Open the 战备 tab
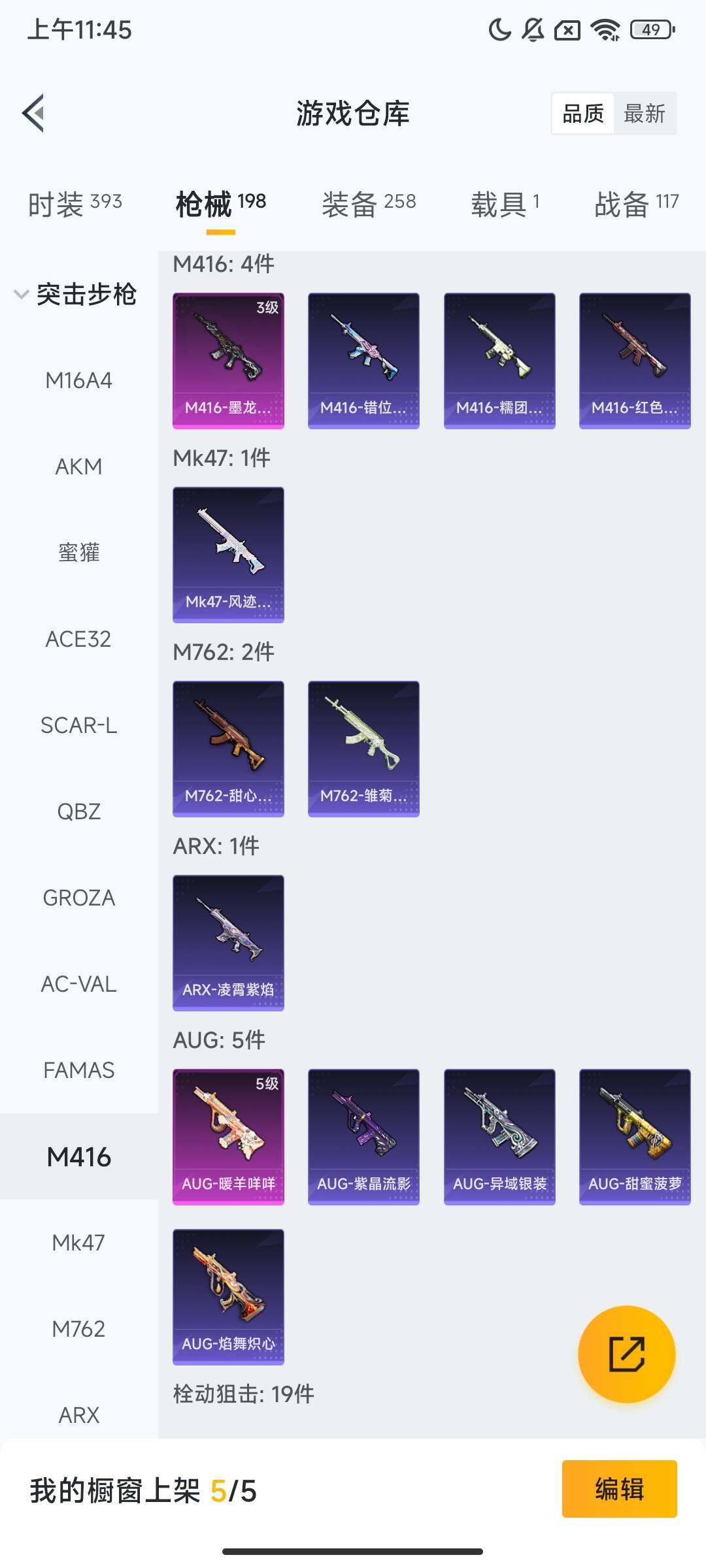The height and width of the screenshot is (1568, 706). (x=637, y=203)
